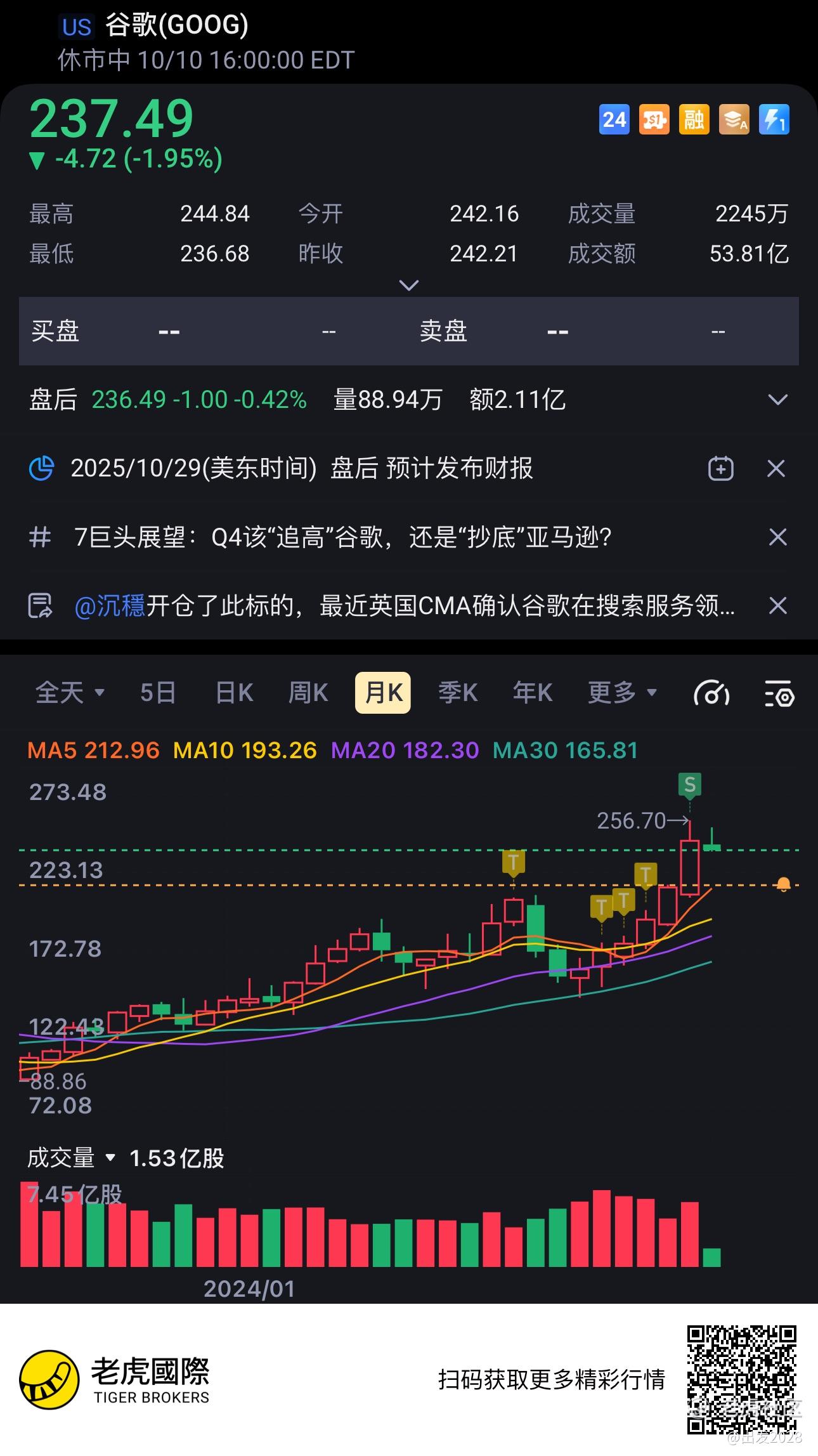Dismiss the 7巨头展望 topic banner

[777, 537]
